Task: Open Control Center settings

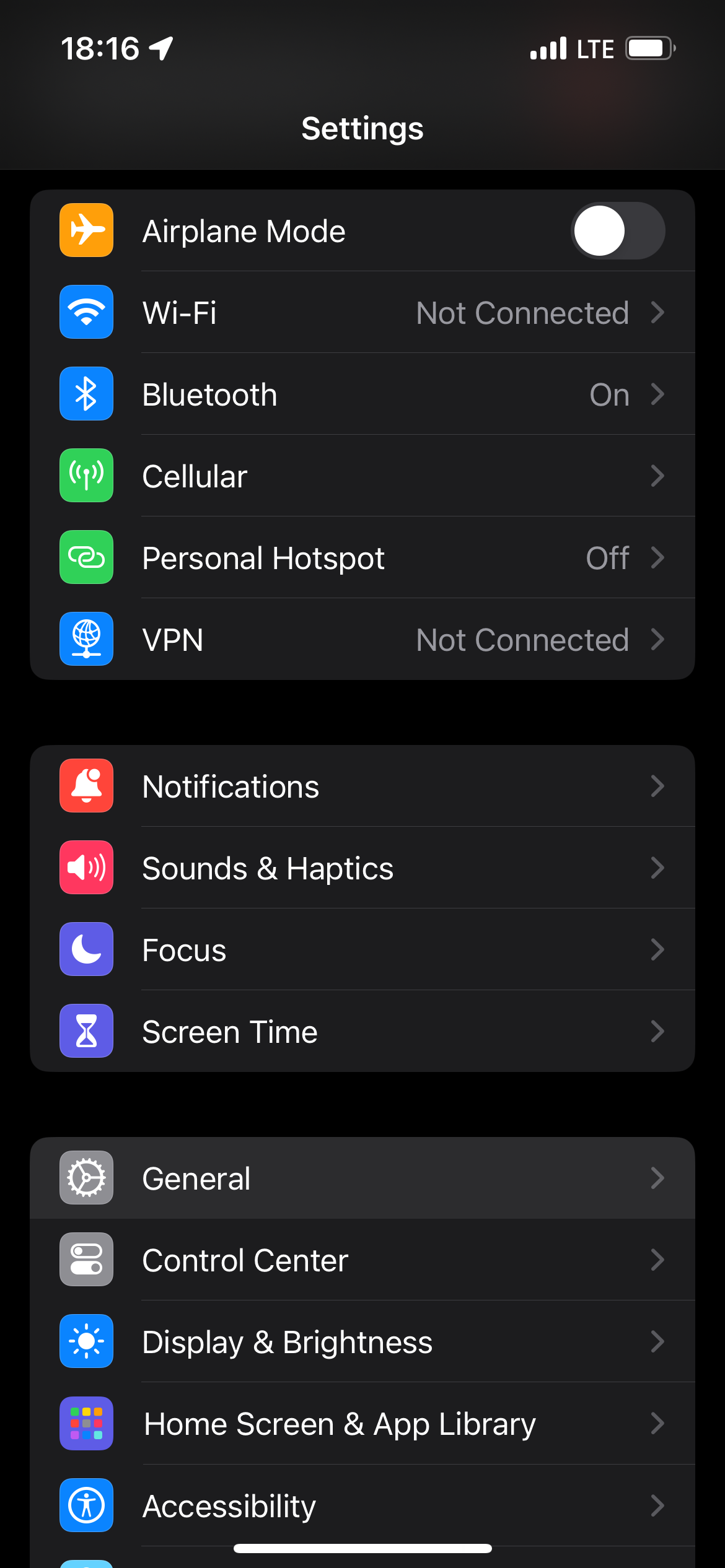Action: [x=362, y=1260]
